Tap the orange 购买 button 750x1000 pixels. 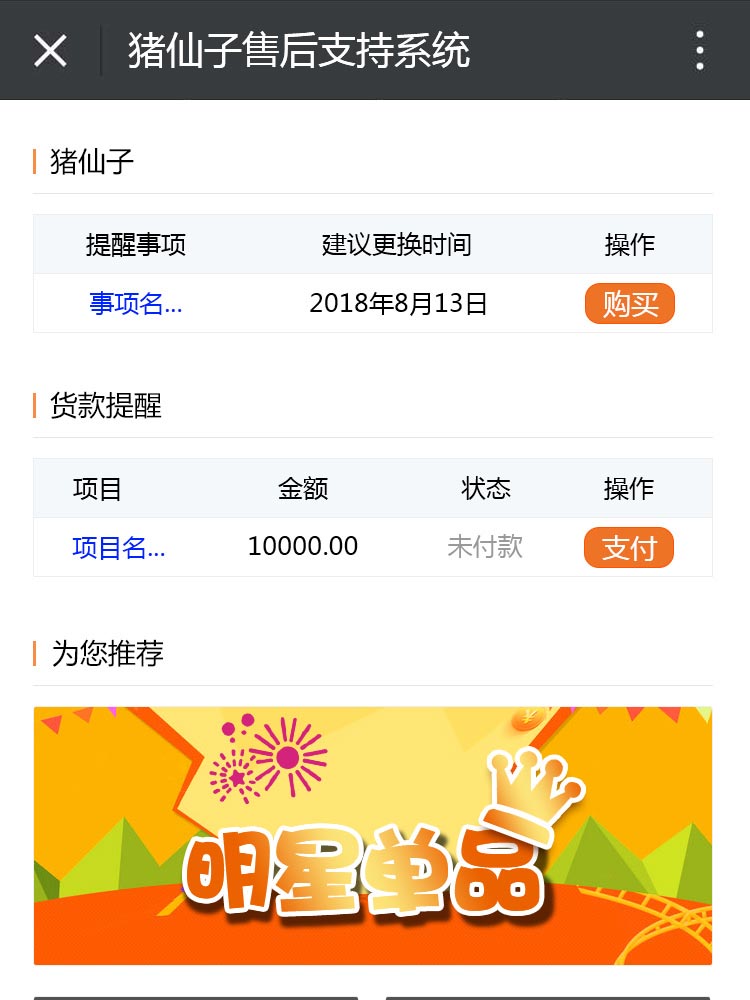point(630,304)
